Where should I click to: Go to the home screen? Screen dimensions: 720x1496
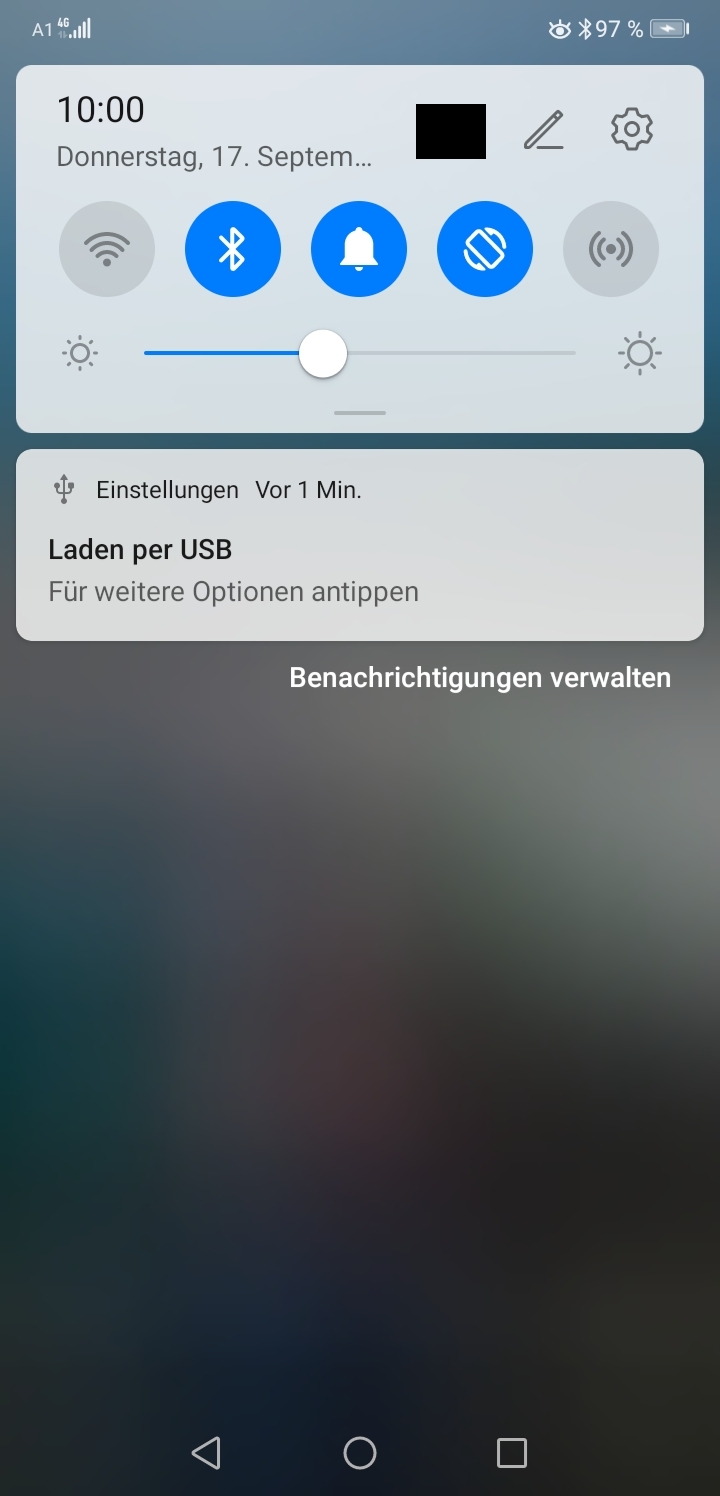tap(360, 1452)
